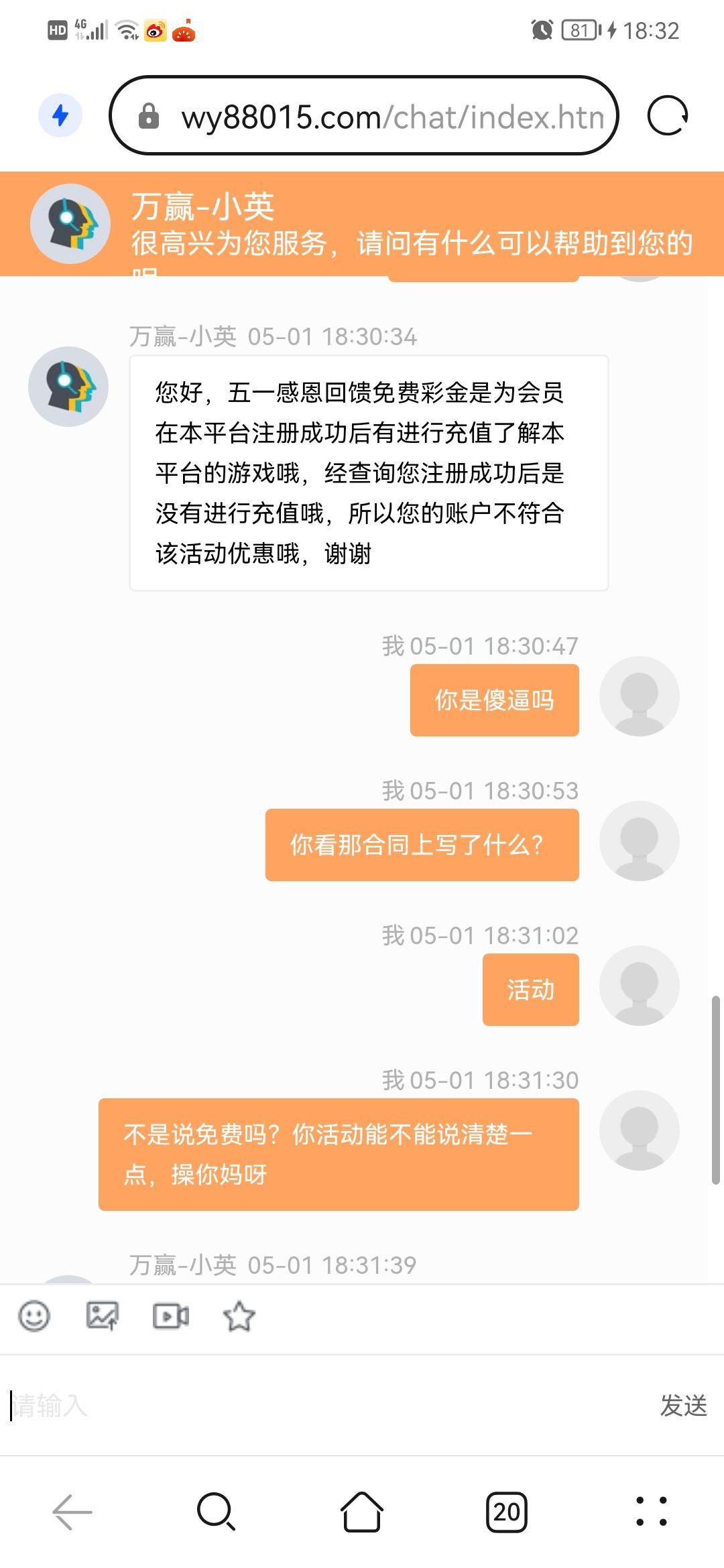Tap 发送 to send the message
724x1568 pixels.
684,1407
